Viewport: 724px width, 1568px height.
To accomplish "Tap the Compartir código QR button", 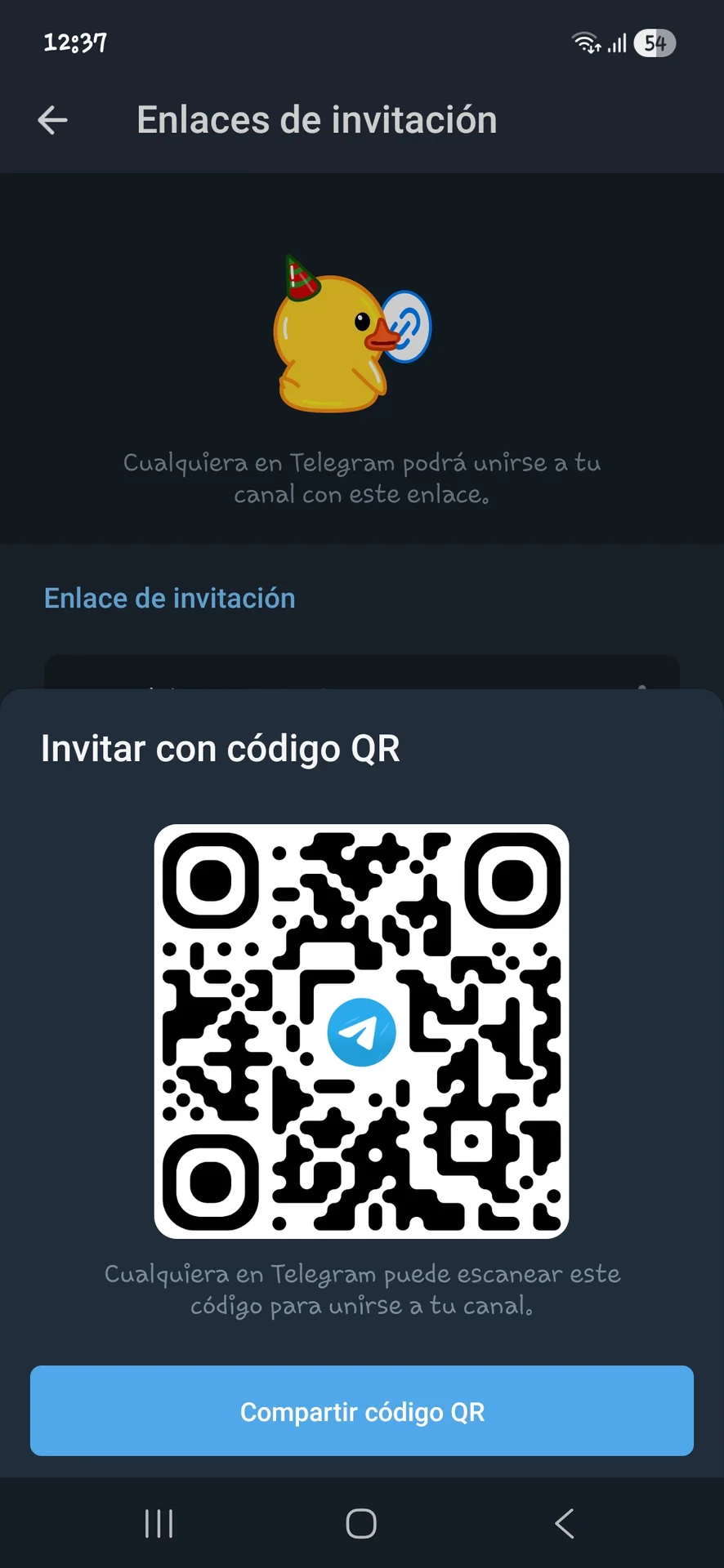I will click(x=362, y=1411).
